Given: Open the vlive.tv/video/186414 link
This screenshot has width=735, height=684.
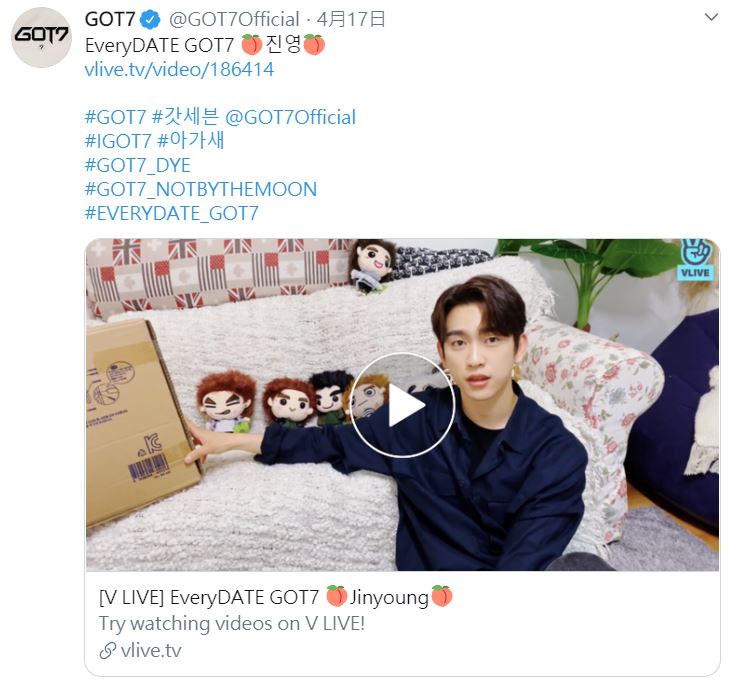Looking at the screenshot, I should click(x=179, y=69).
